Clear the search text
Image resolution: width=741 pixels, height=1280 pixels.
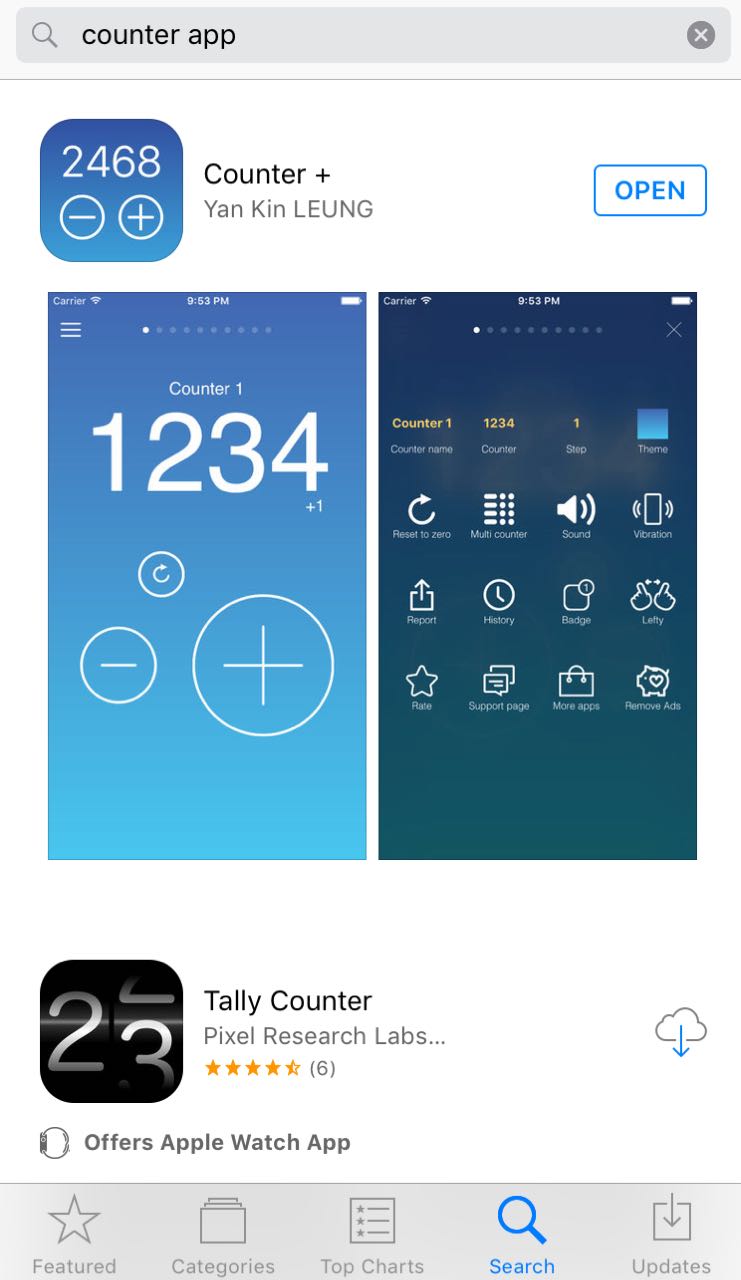(x=701, y=35)
